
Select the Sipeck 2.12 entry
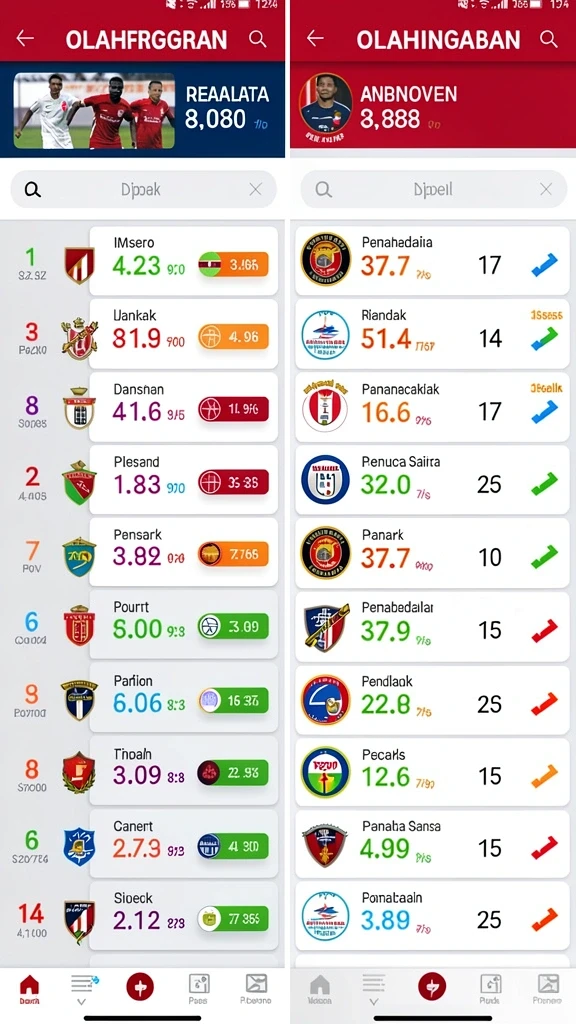point(183,915)
